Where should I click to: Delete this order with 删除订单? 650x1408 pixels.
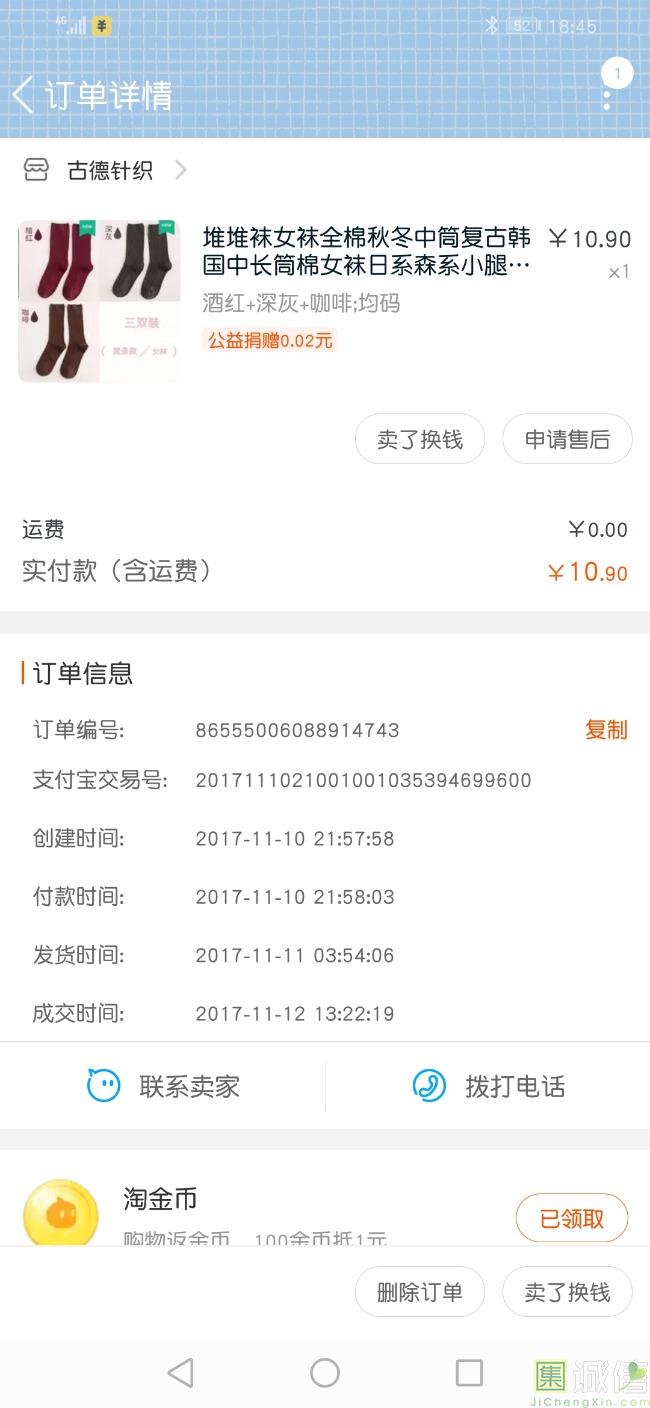tap(420, 1292)
